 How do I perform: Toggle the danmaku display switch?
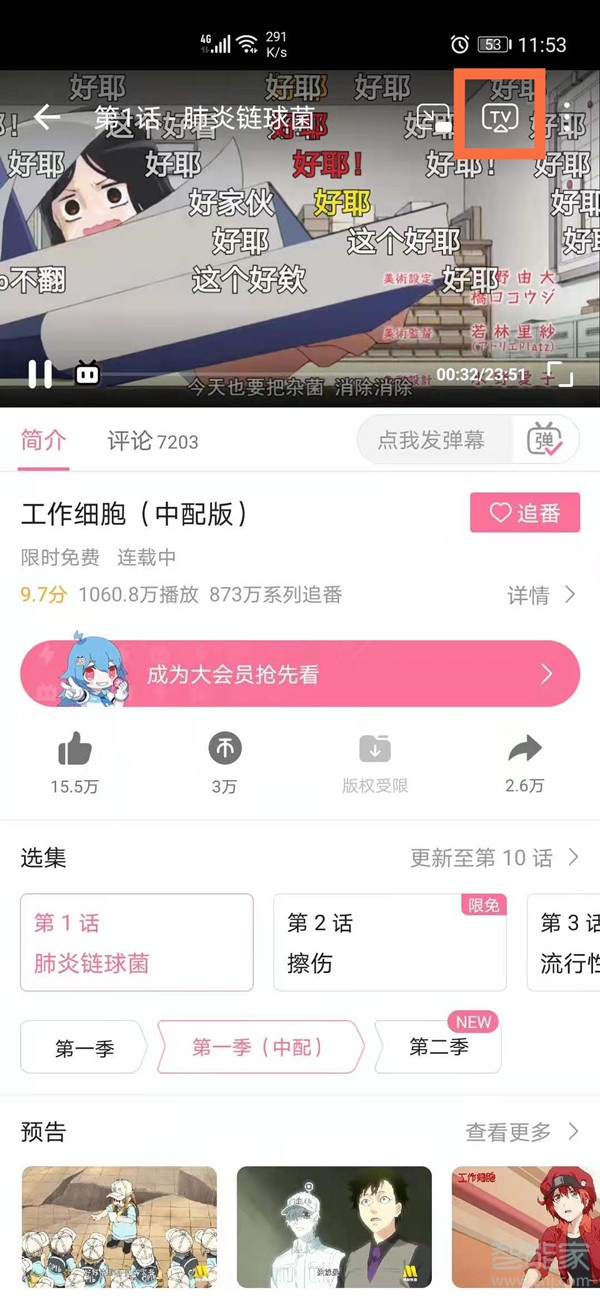545,441
